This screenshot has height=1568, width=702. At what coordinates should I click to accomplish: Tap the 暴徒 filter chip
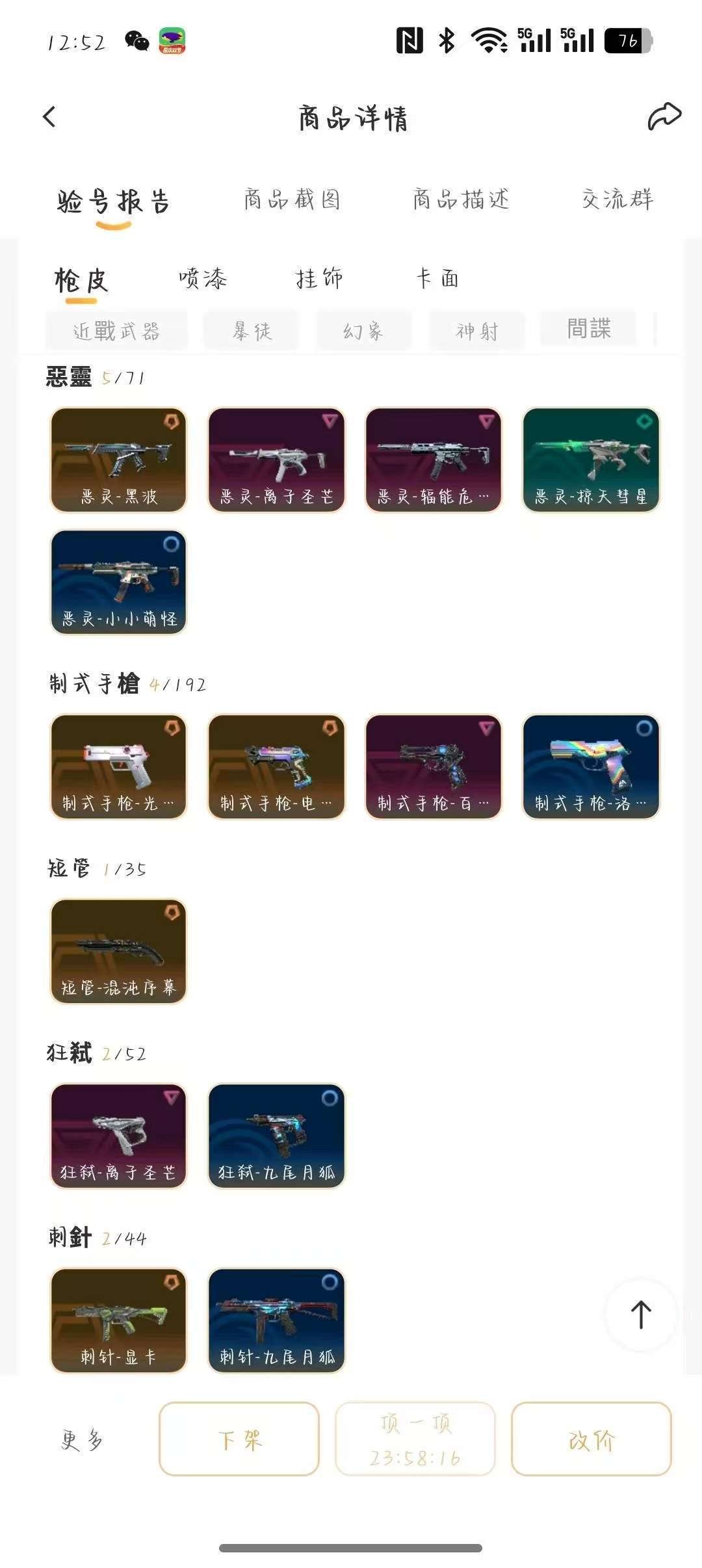point(252,331)
